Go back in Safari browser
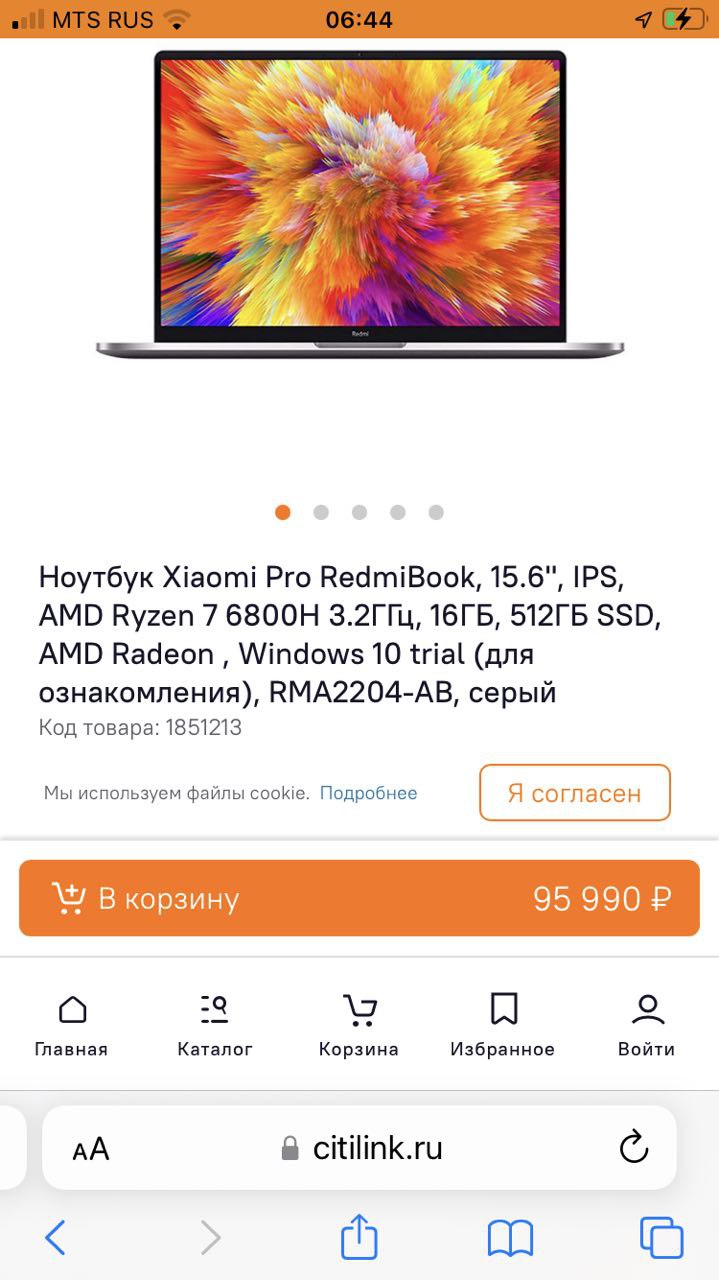This screenshot has height=1280, width=719. (x=56, y=1238)
